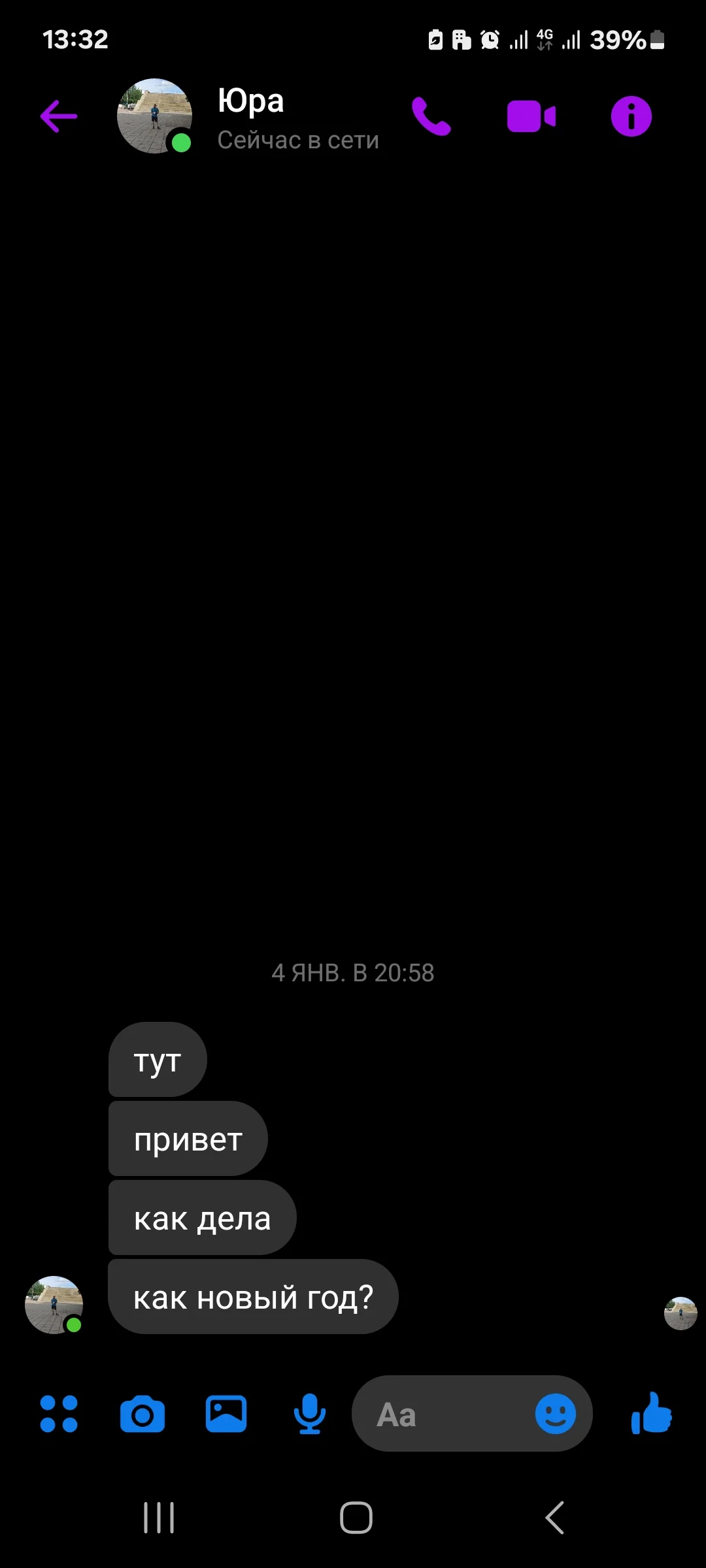706x1568 pixels.
Task: Tap the 'как новый год?' message bubble
Action: (252, 1298)
